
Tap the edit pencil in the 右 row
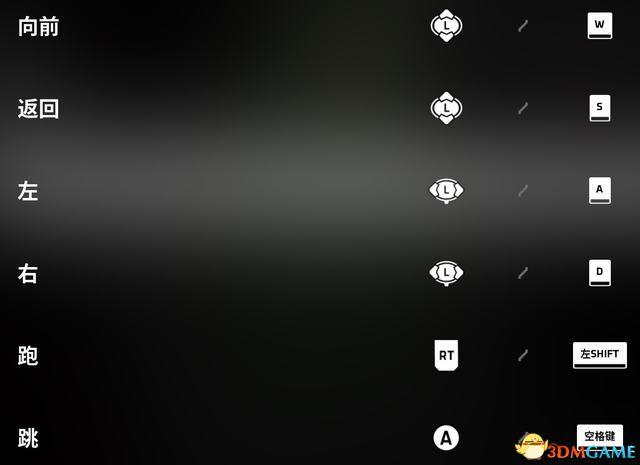523,272
